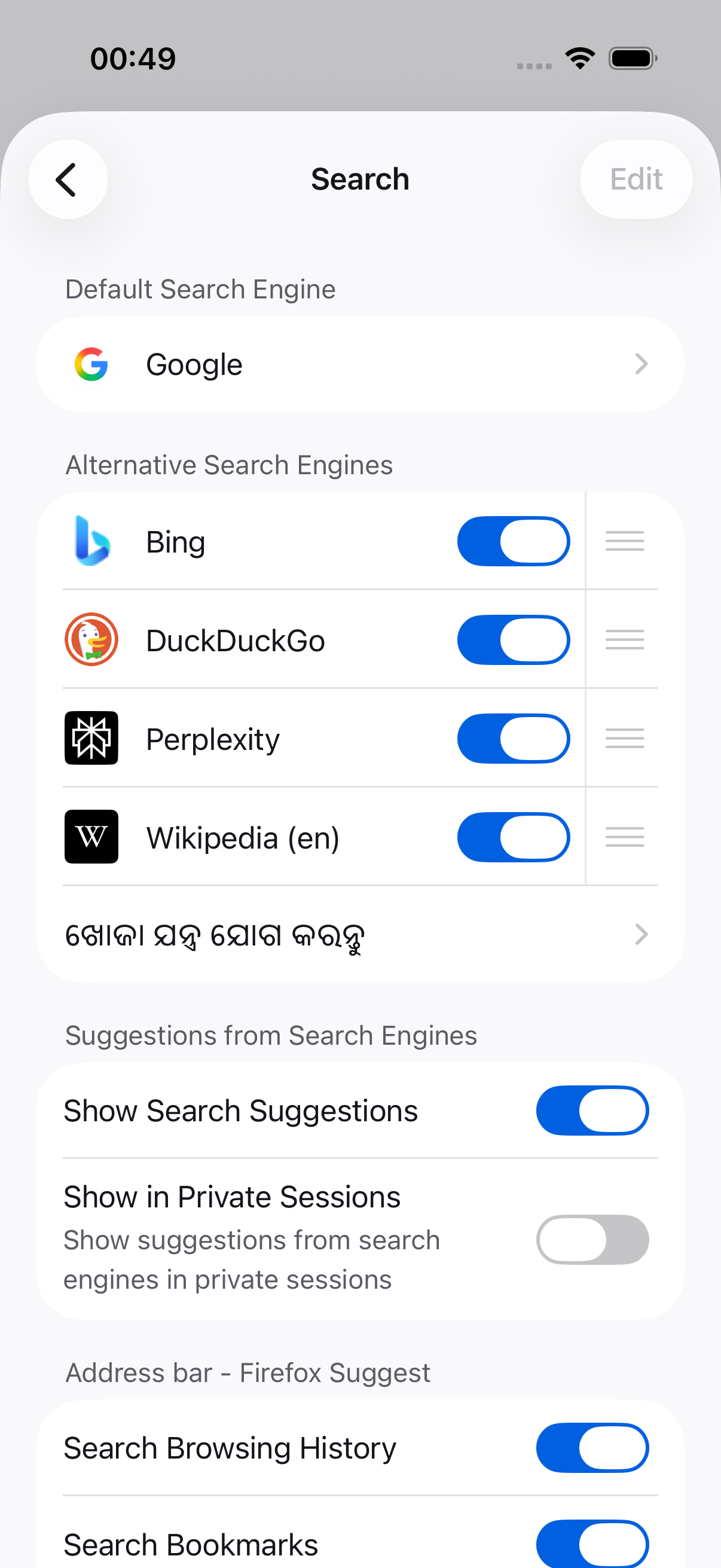The image size is (721, 1568).
Task: Open the Google default search engine row
Action: (360, 365)
